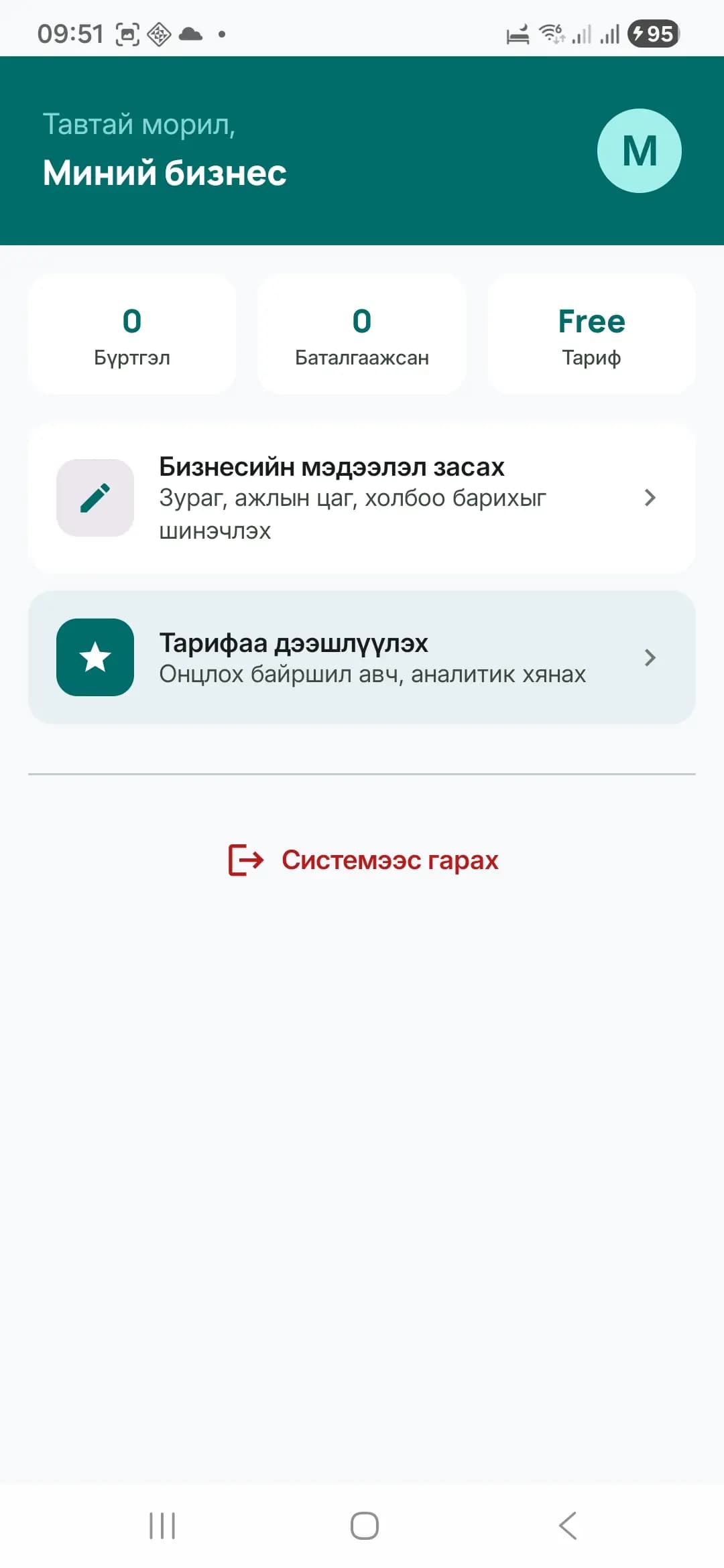Tap Системээс гарах to log out
724x1568 pixels.
click(x=363, y=860)
